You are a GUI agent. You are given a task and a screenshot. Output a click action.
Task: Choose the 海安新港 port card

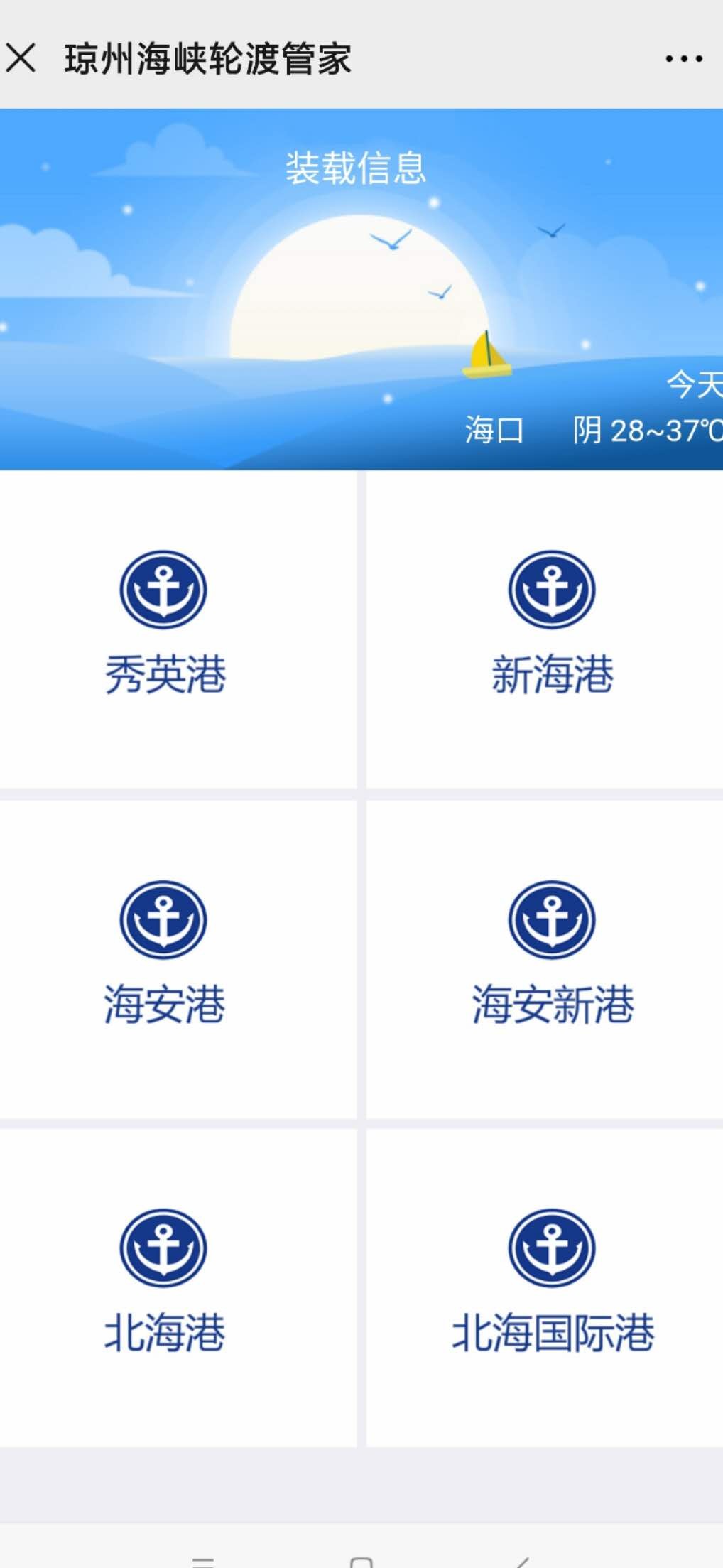coord(552,956)
